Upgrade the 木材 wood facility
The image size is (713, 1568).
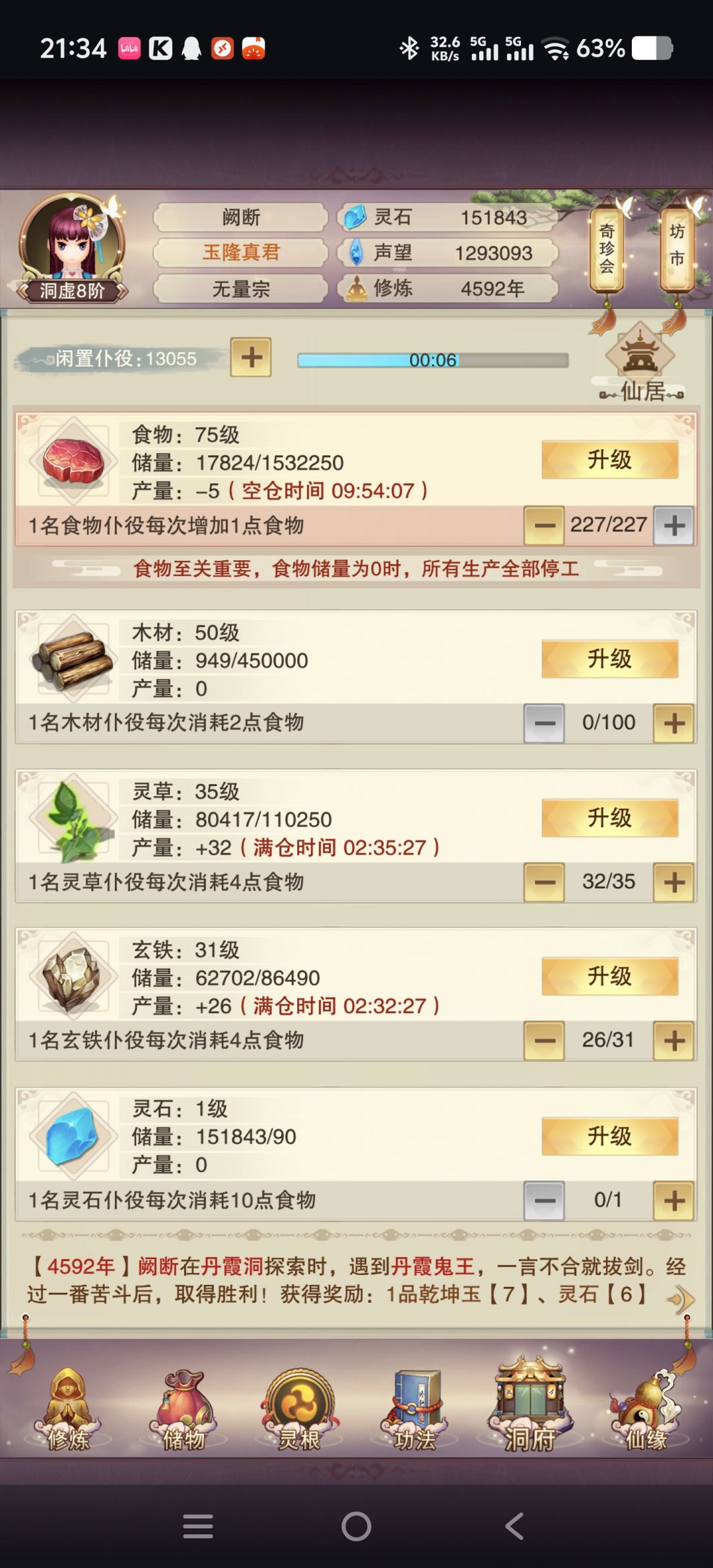click(608, 659)
